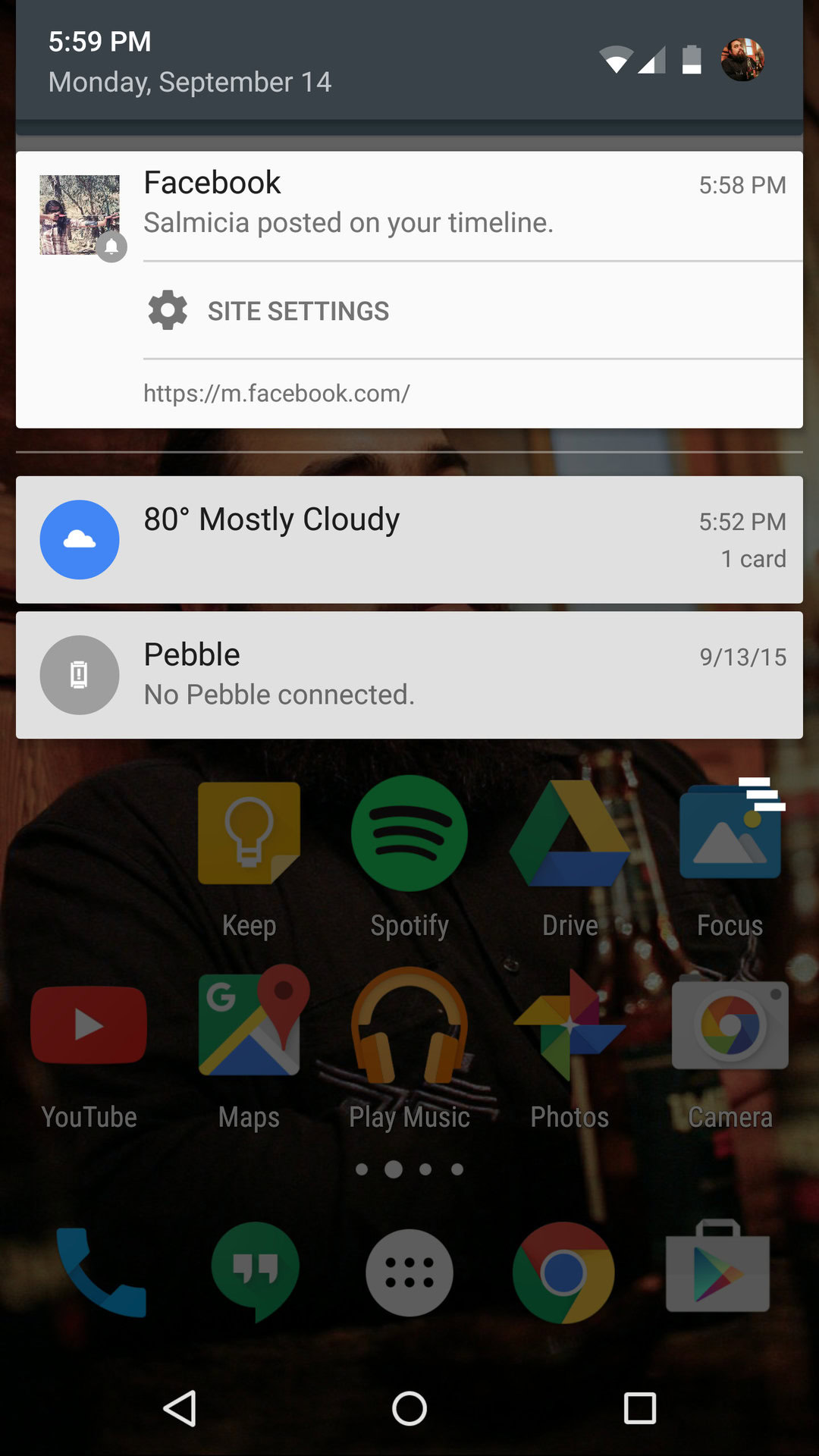Open the Play Store
Image resolution: width=819 pixels, height=1456 pixels.
(717, 1266)
